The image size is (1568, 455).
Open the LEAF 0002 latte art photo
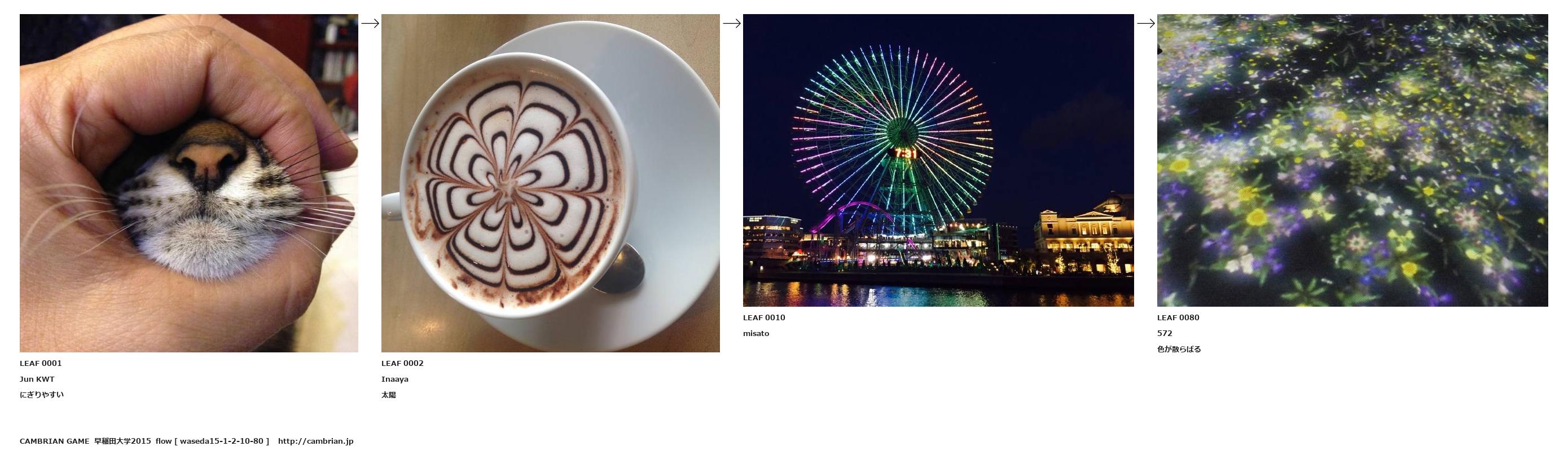(x=550, y=183)
